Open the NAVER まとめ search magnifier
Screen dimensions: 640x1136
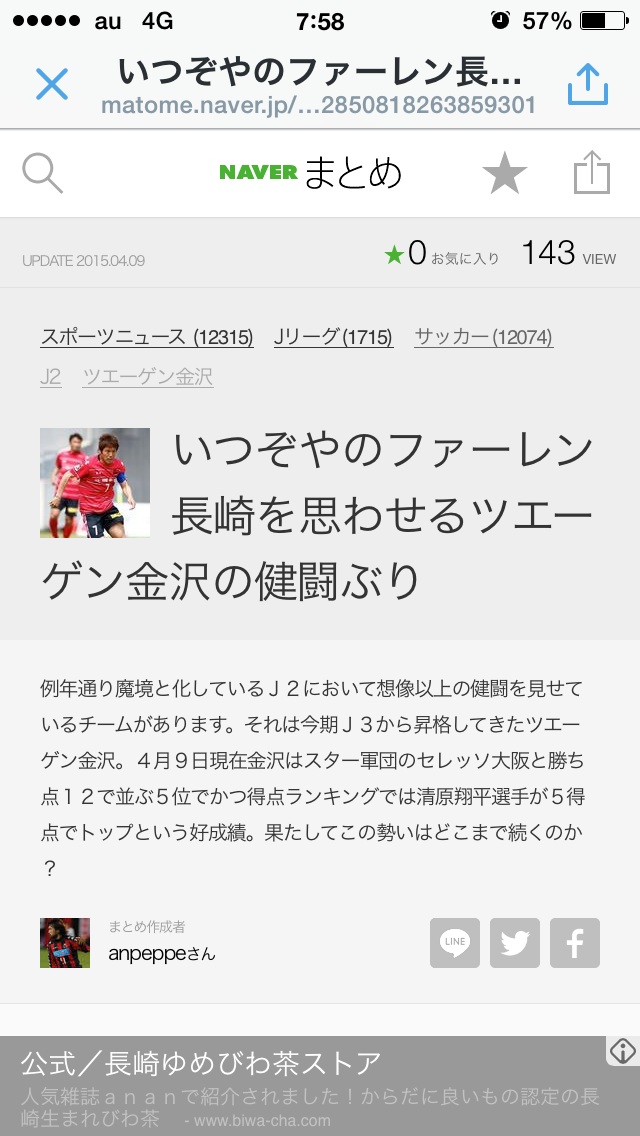click(x=43, y=174)
